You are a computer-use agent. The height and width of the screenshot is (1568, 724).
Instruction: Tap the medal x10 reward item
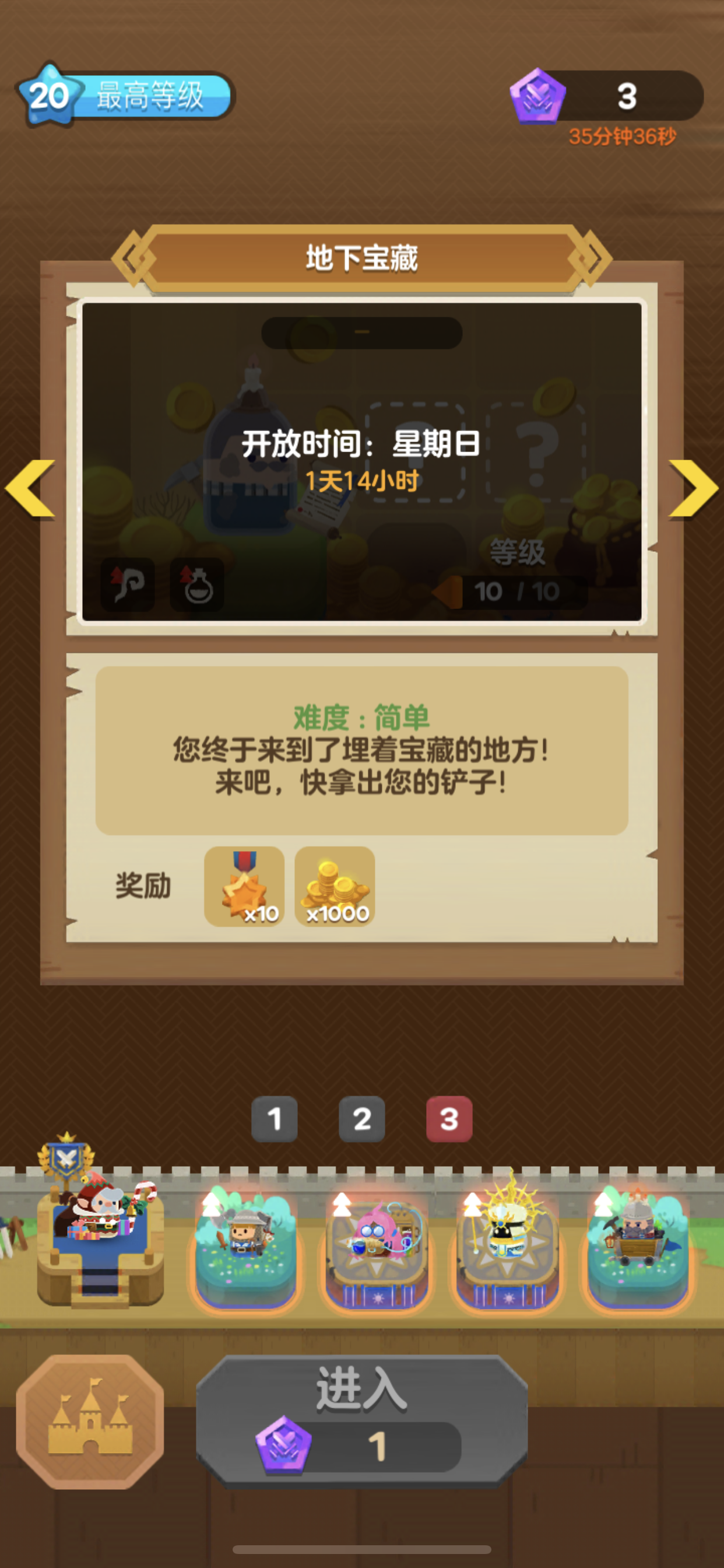pyautogui.click(x=244, y=886)
